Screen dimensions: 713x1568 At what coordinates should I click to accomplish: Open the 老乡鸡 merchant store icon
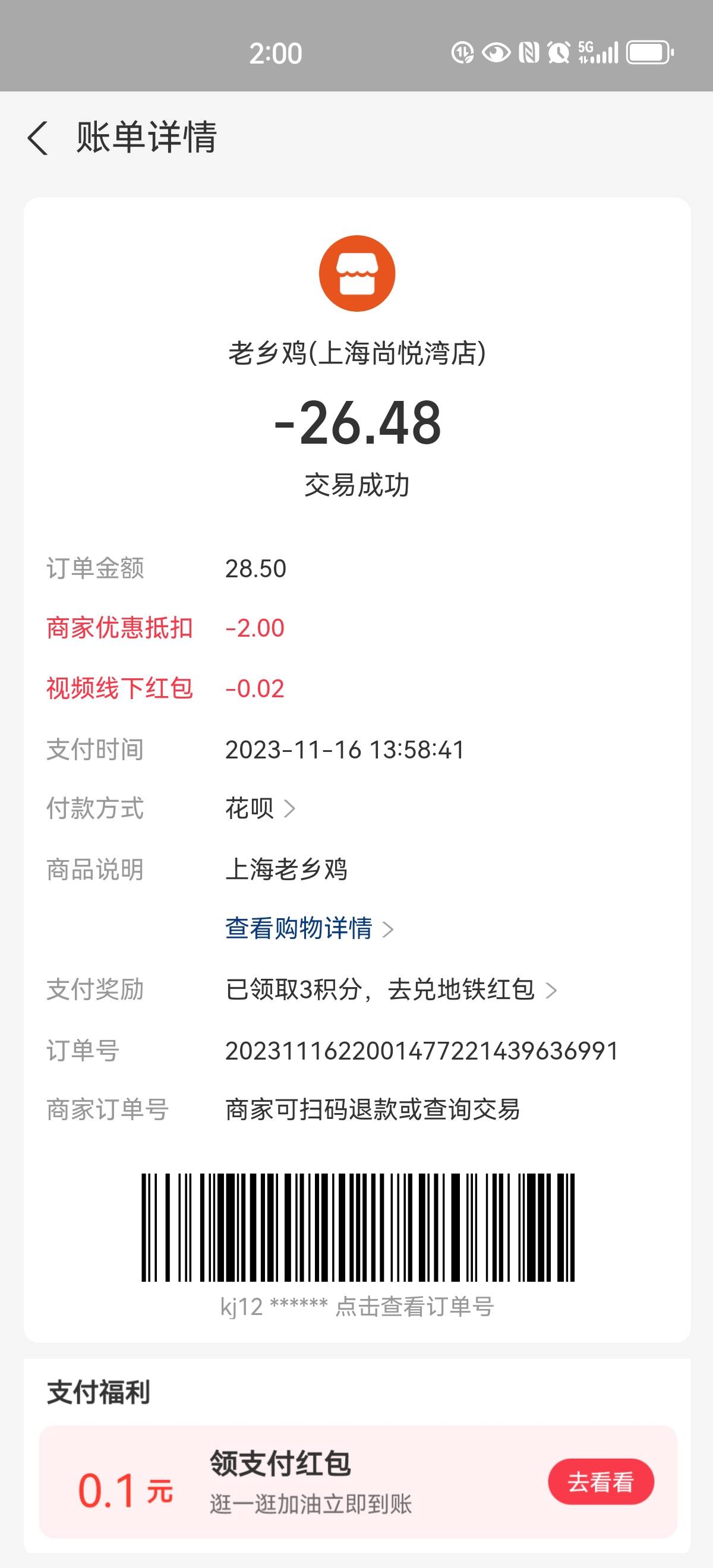click(x=358, y=273)
